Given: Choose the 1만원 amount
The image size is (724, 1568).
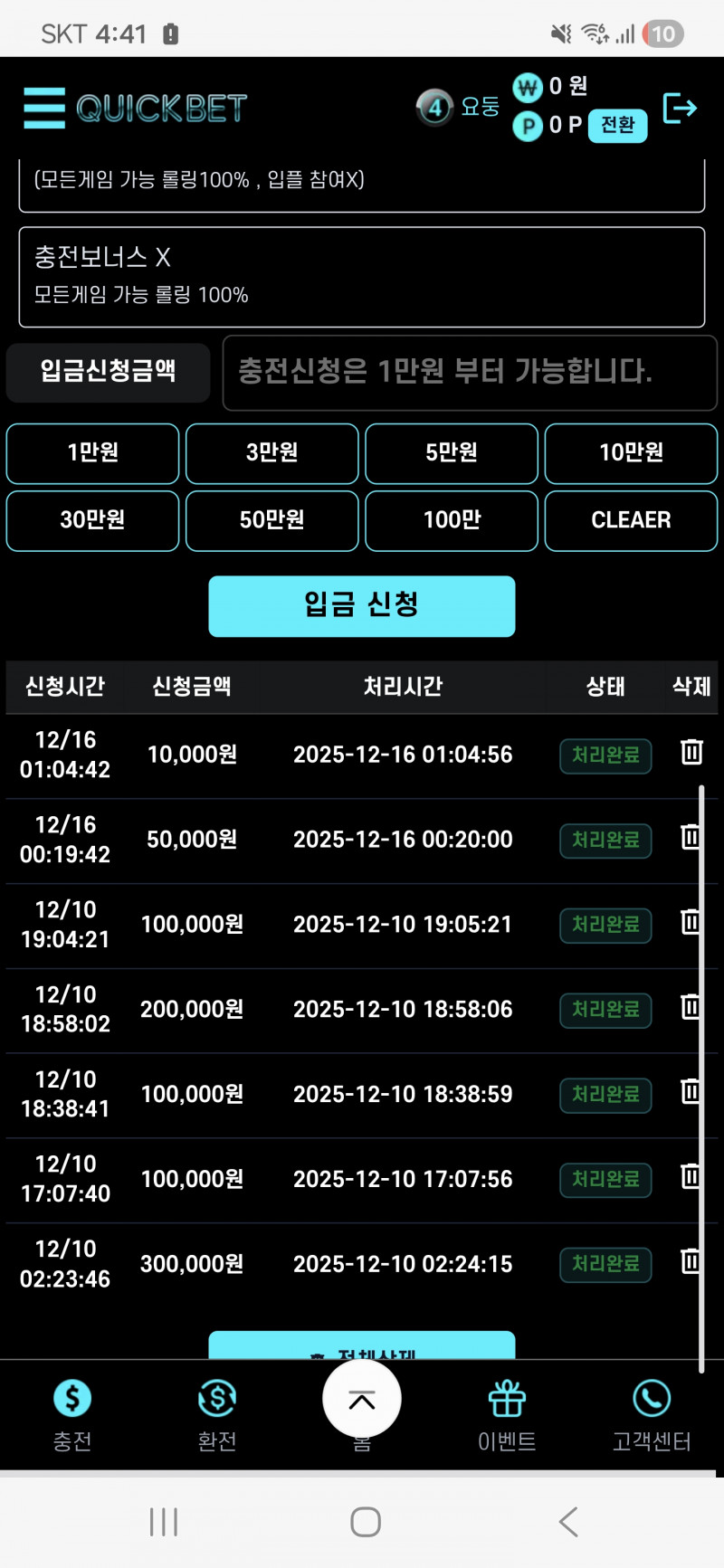Looking at the screenshot, I should click(92, 452).
